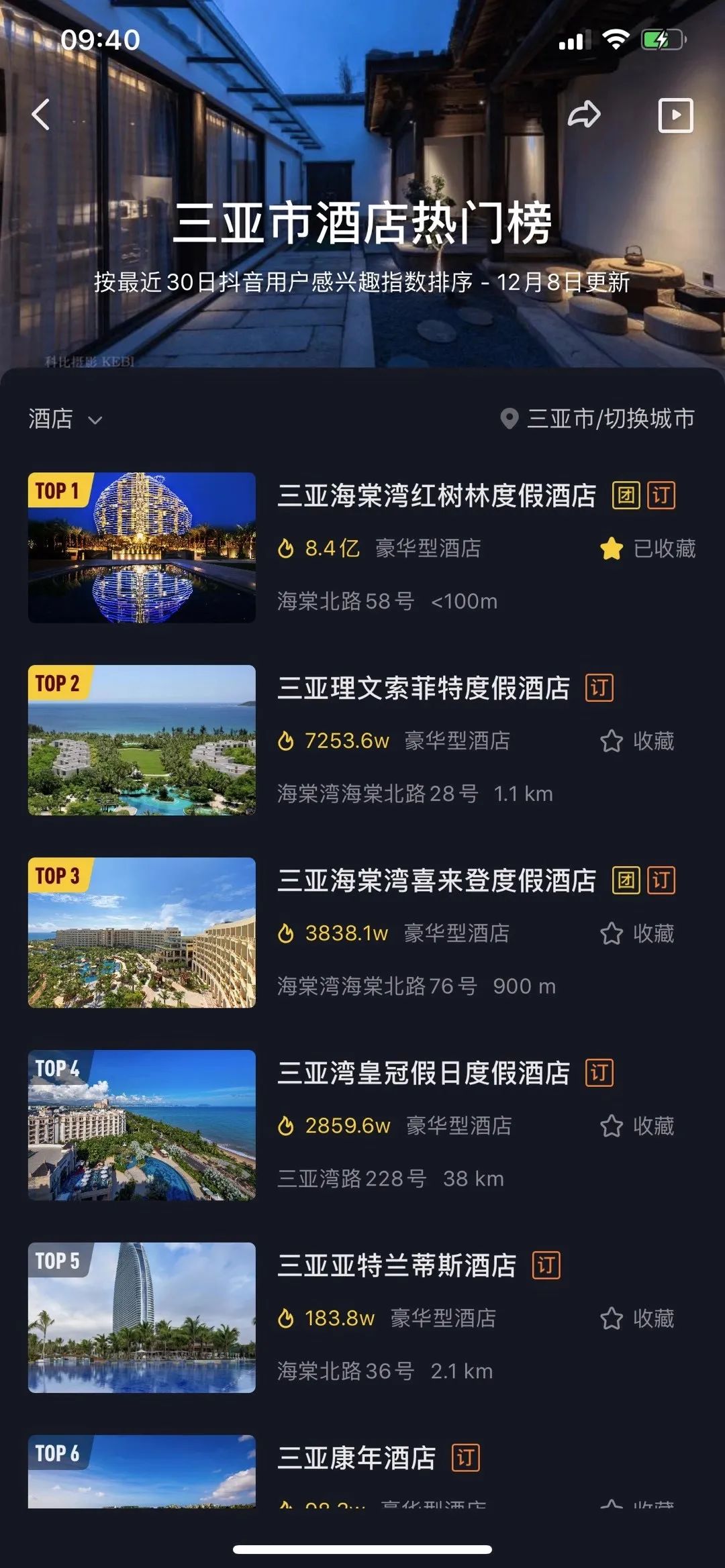View 三亚海棠湾喜来登度假酒店 details

(436, 881)
